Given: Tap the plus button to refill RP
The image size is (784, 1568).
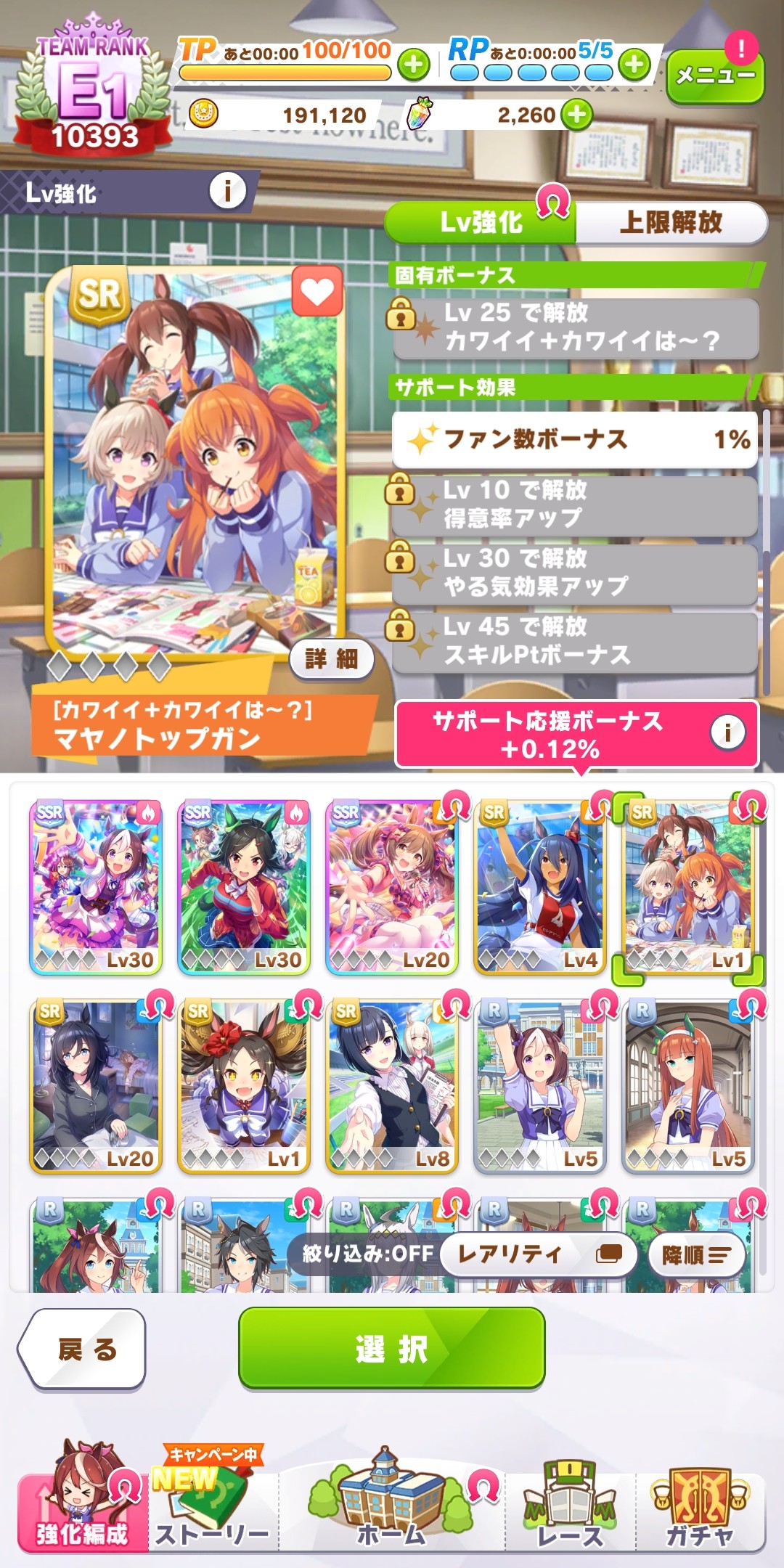Looking at the screenshot, I should pyautogui.click(x=634, y=65).
